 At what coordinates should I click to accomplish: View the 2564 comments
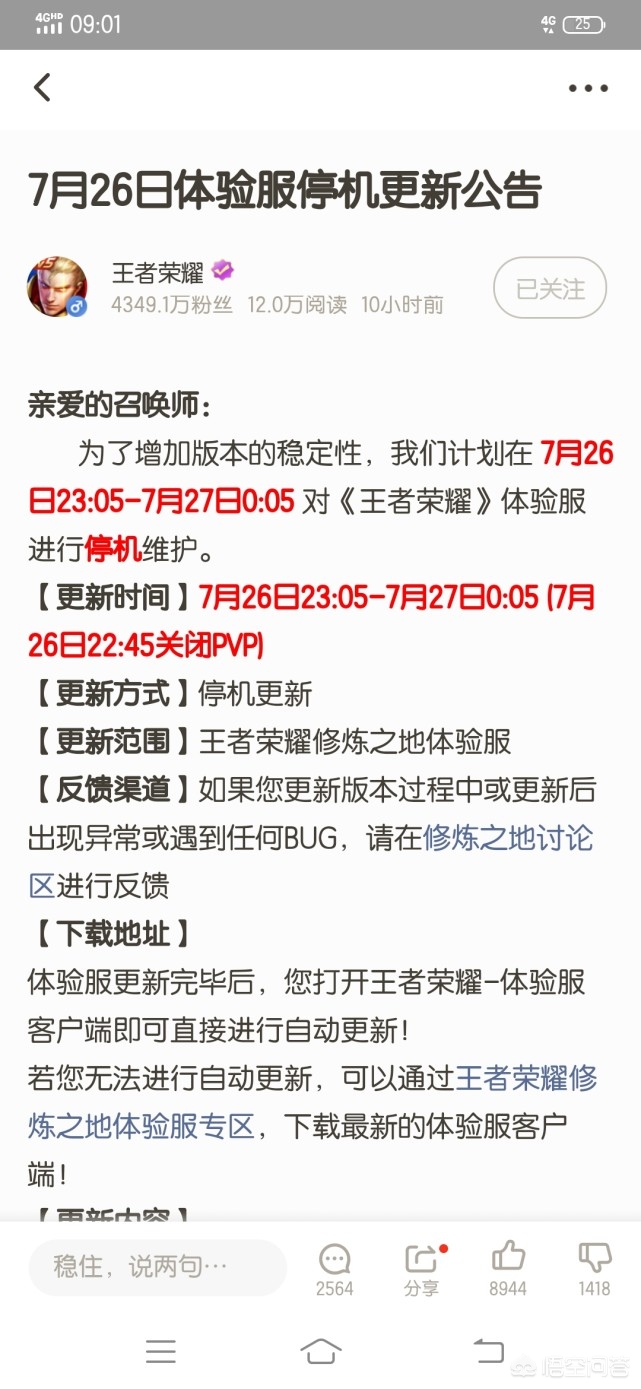point(334,1267)
